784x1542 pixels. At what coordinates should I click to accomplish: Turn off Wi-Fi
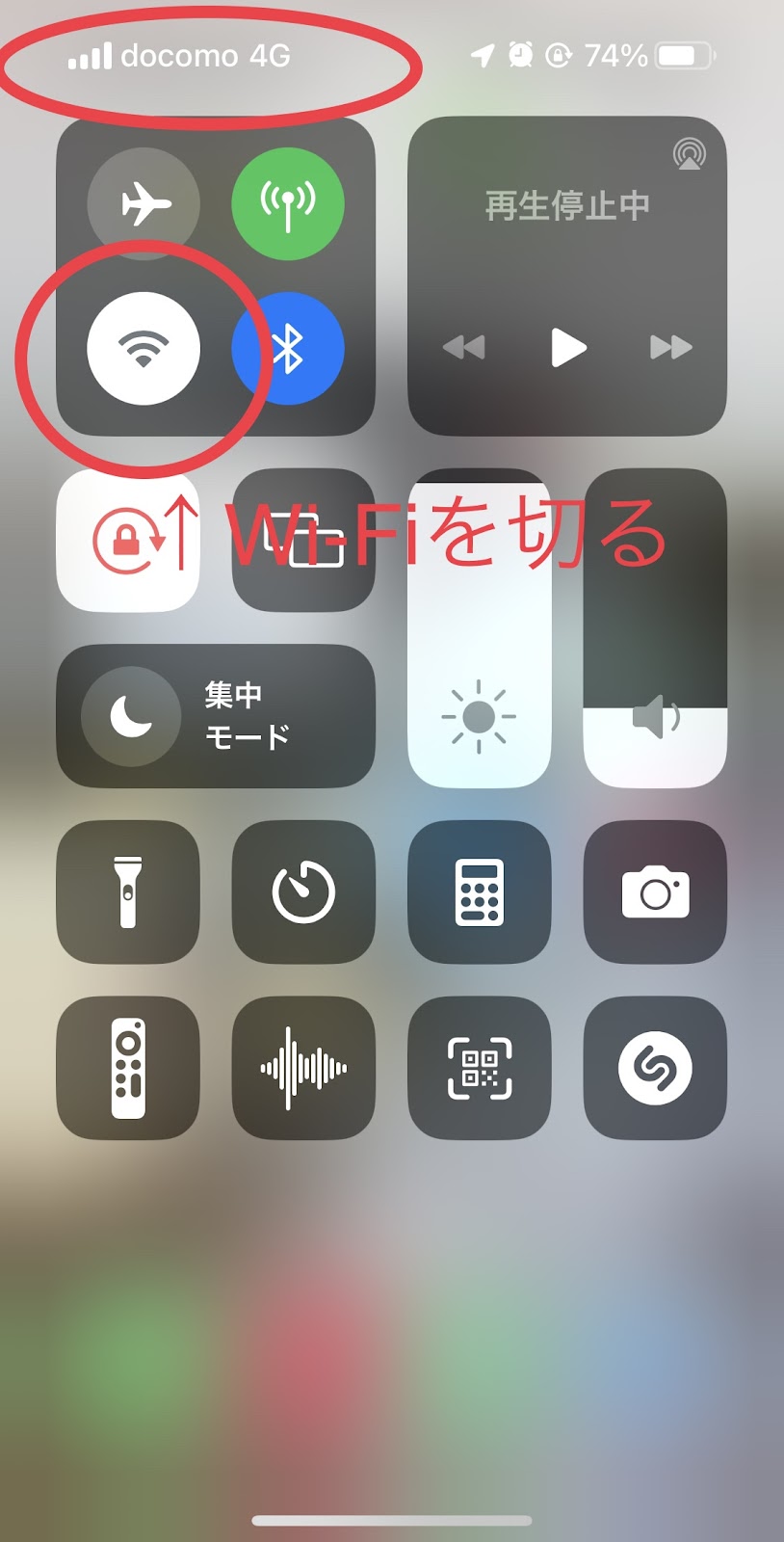(144, 348)
